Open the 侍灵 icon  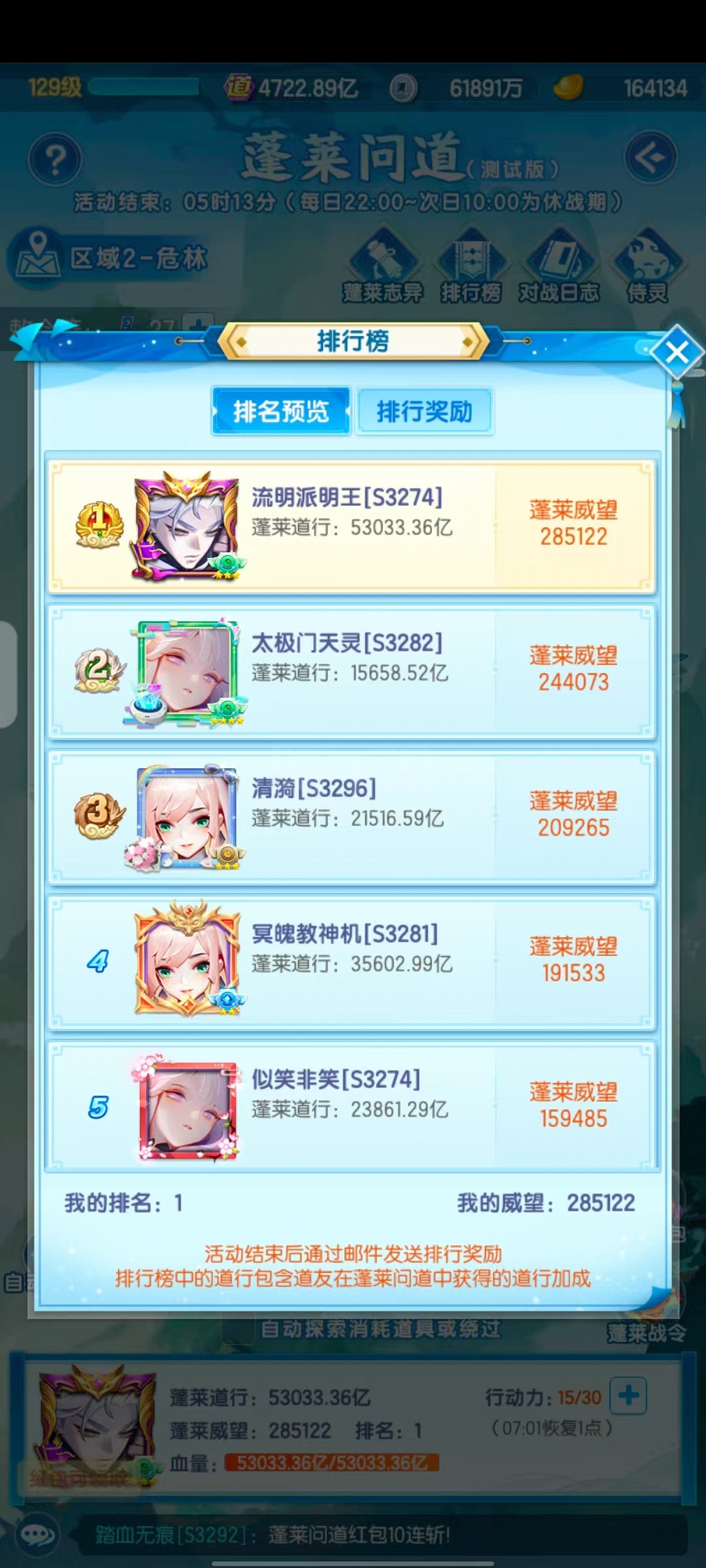[647, 265]
